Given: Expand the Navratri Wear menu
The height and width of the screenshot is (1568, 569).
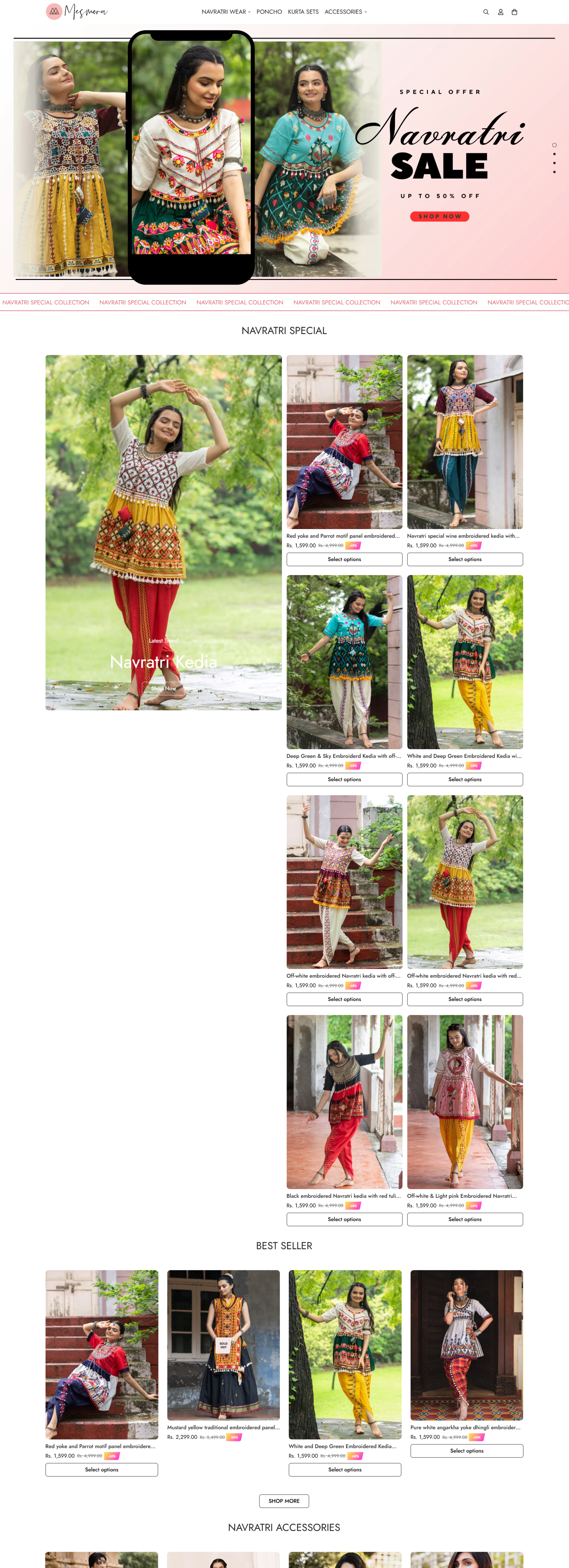Looking at the screenshot, I should click(226, 12).
